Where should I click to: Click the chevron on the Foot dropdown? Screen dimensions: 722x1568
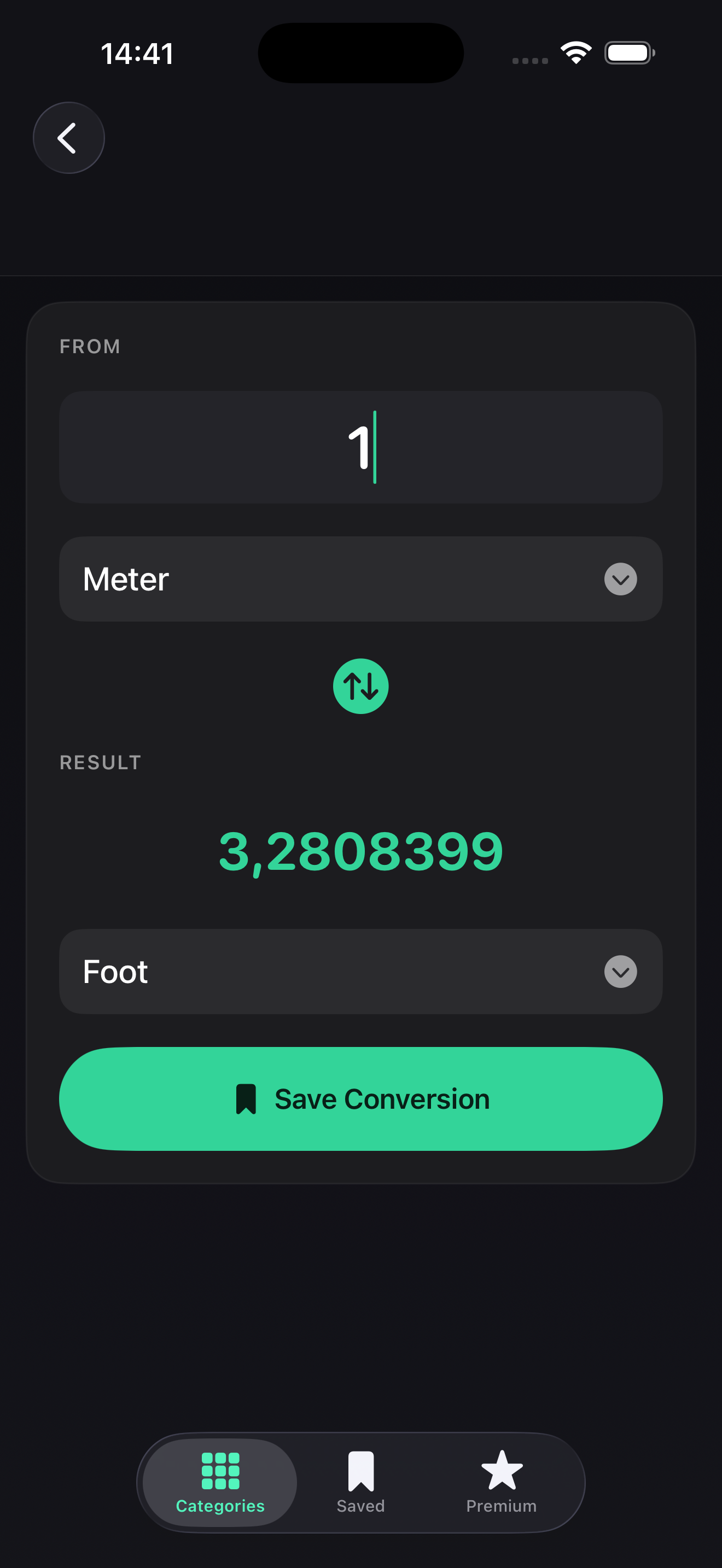click(620, 972)
